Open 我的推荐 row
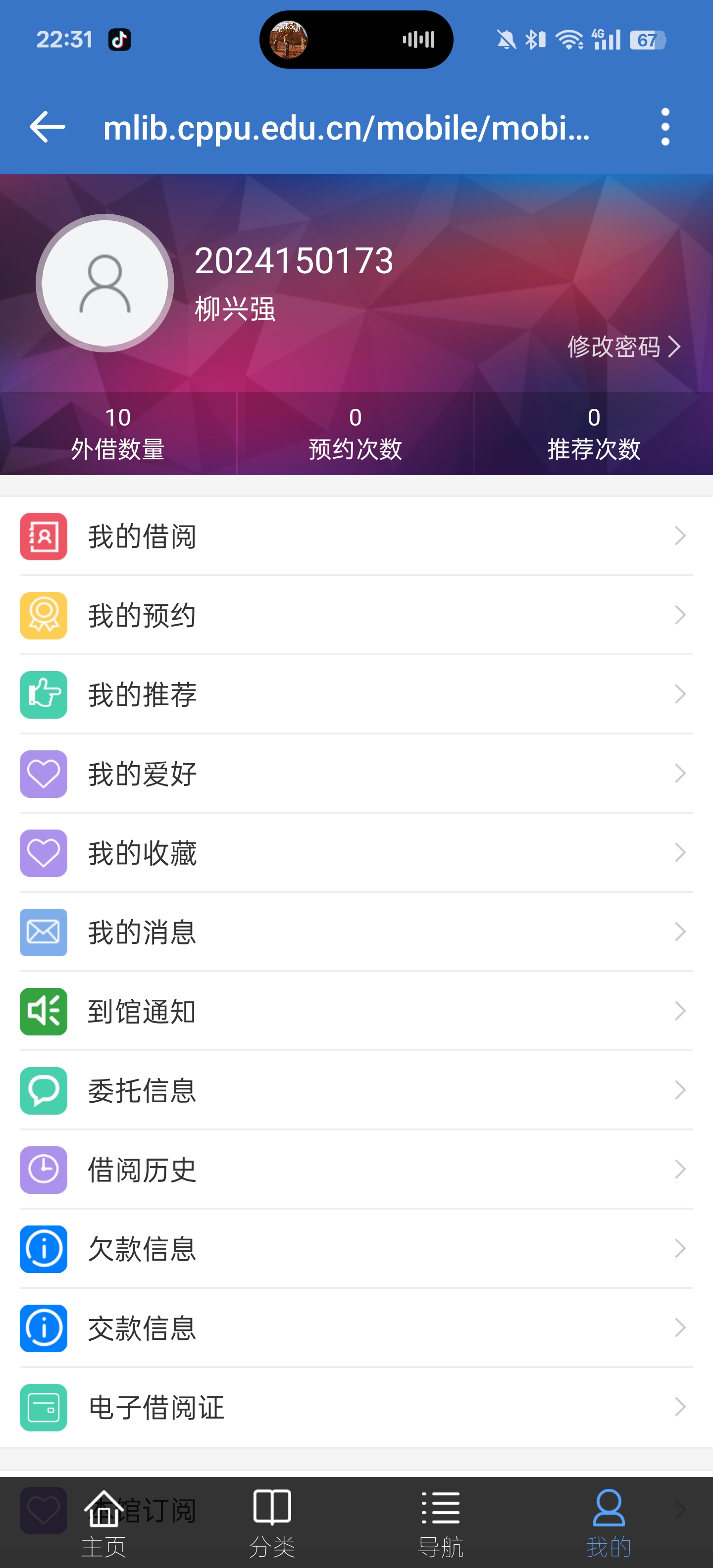713x1568 pixels. [x=356, y=694]
